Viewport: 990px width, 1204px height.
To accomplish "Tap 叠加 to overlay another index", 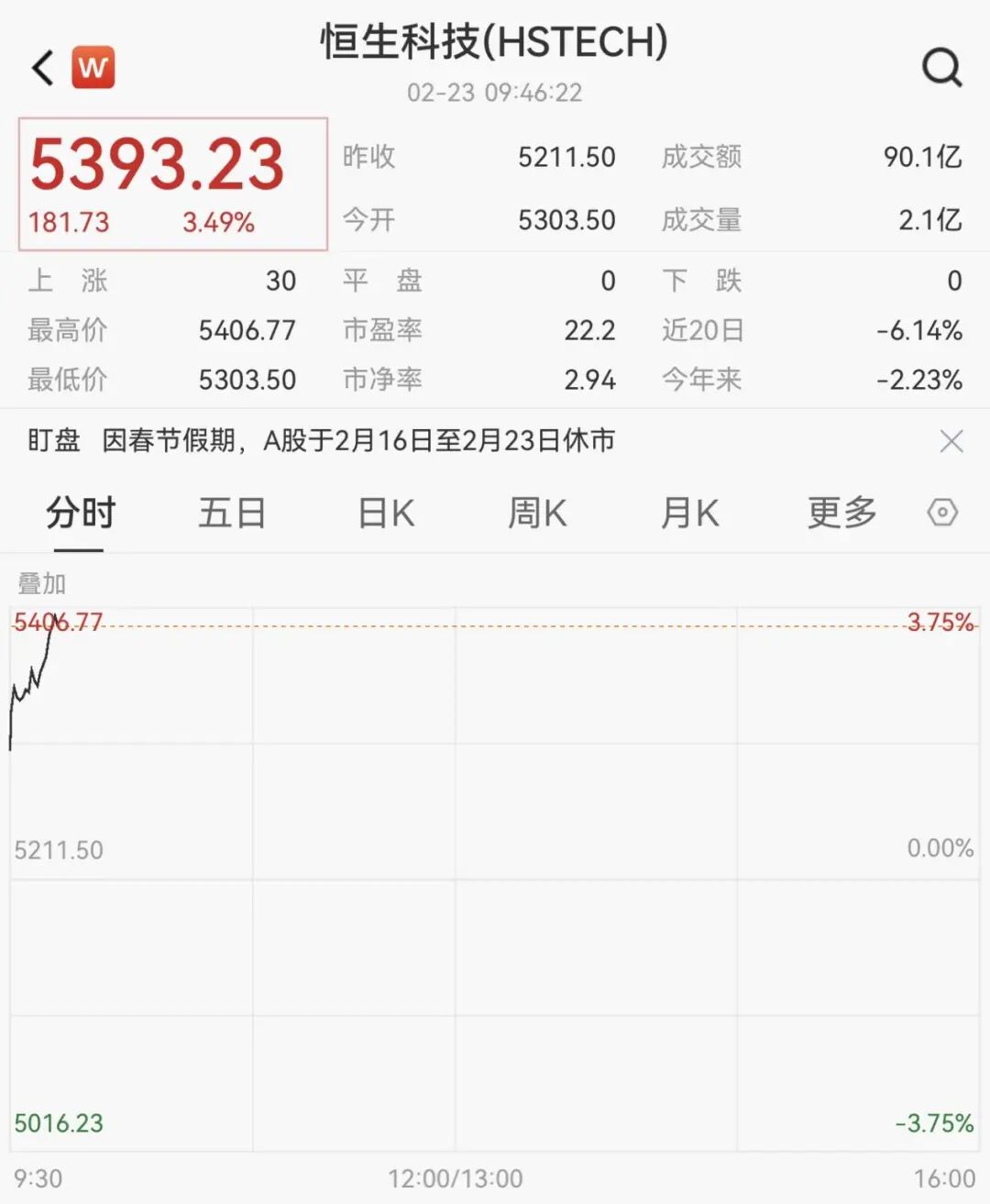I will coord(42,583).
